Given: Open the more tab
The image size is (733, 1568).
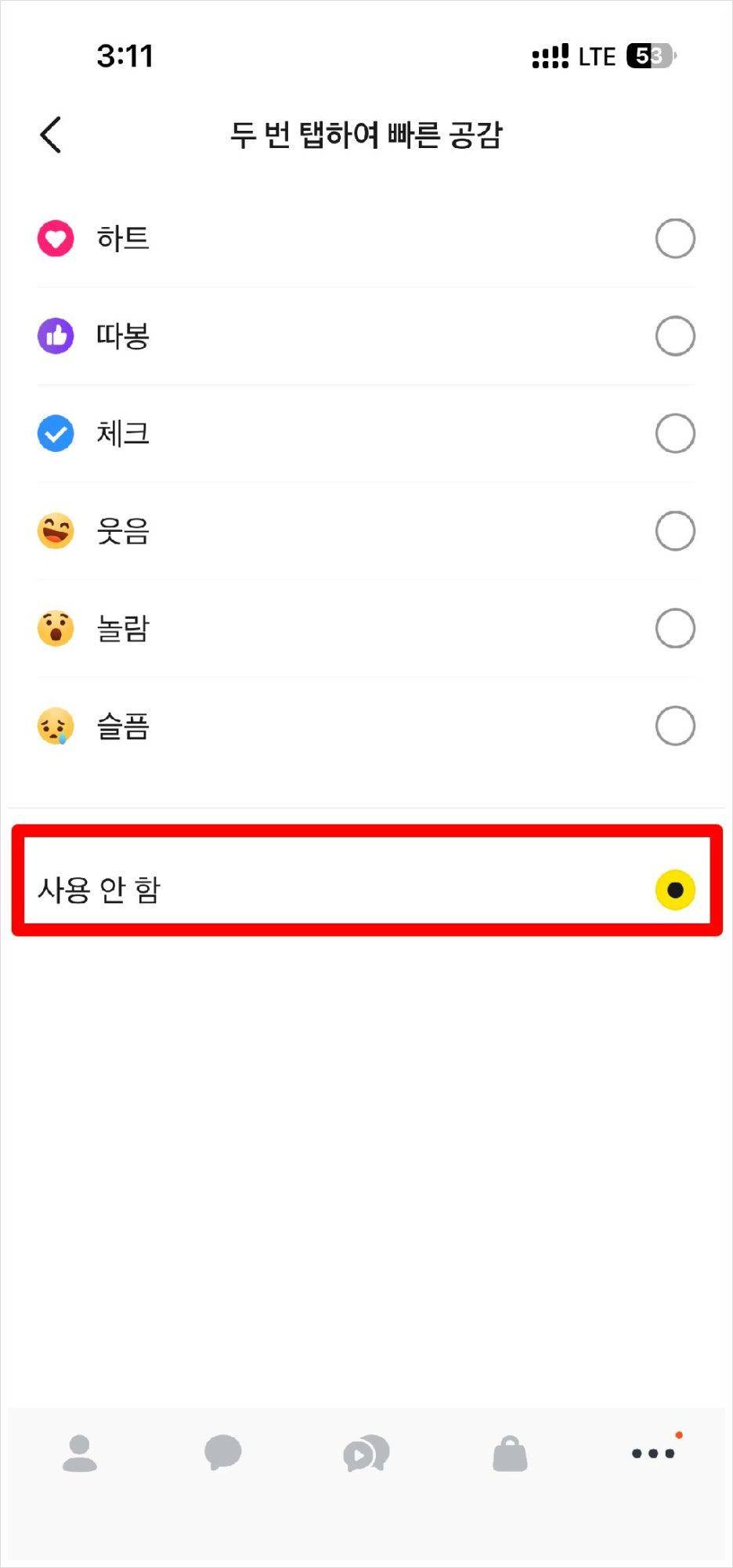Looking at the screenshot, I should pyautogui.click(x=654, y=1453).
